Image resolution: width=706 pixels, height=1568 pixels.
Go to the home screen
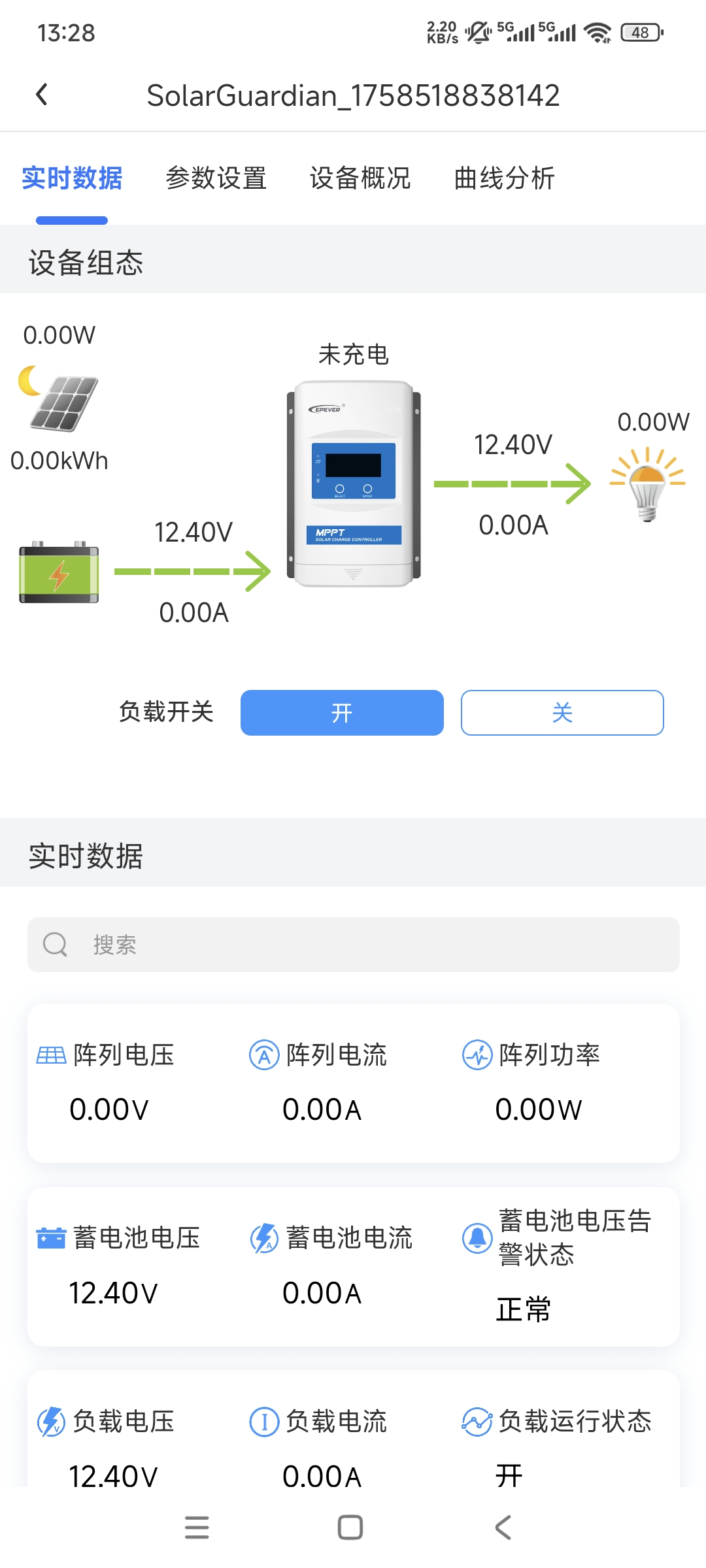click(350, 1527)
